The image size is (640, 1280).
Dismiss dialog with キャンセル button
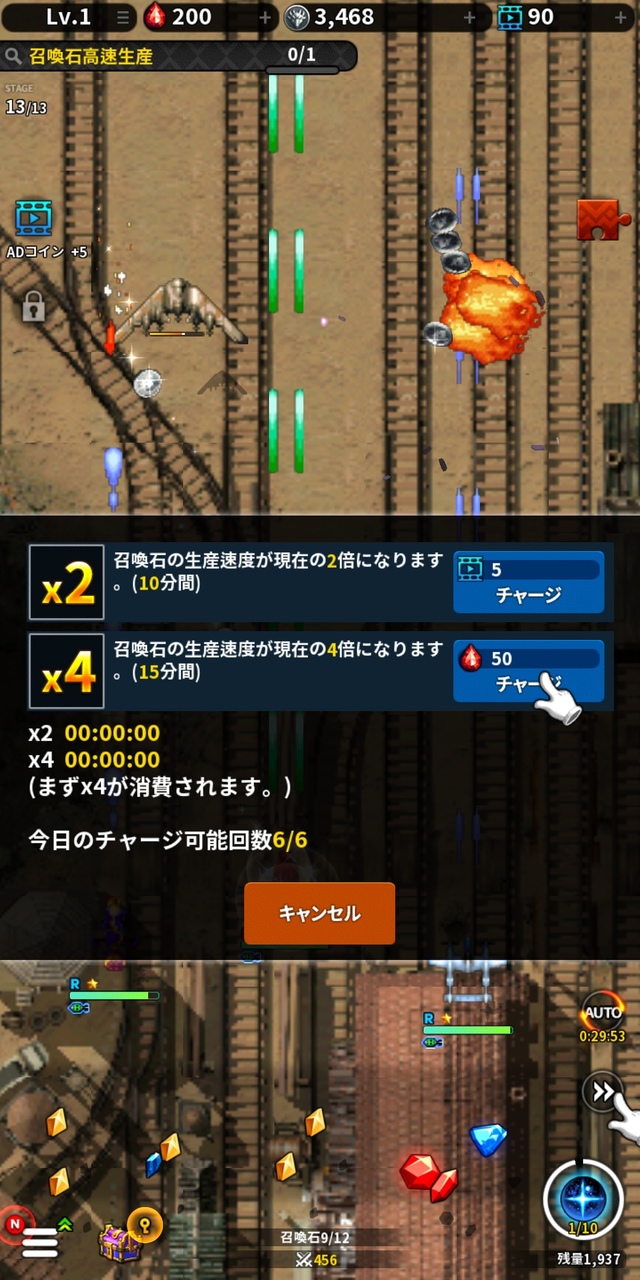point(319,913)
